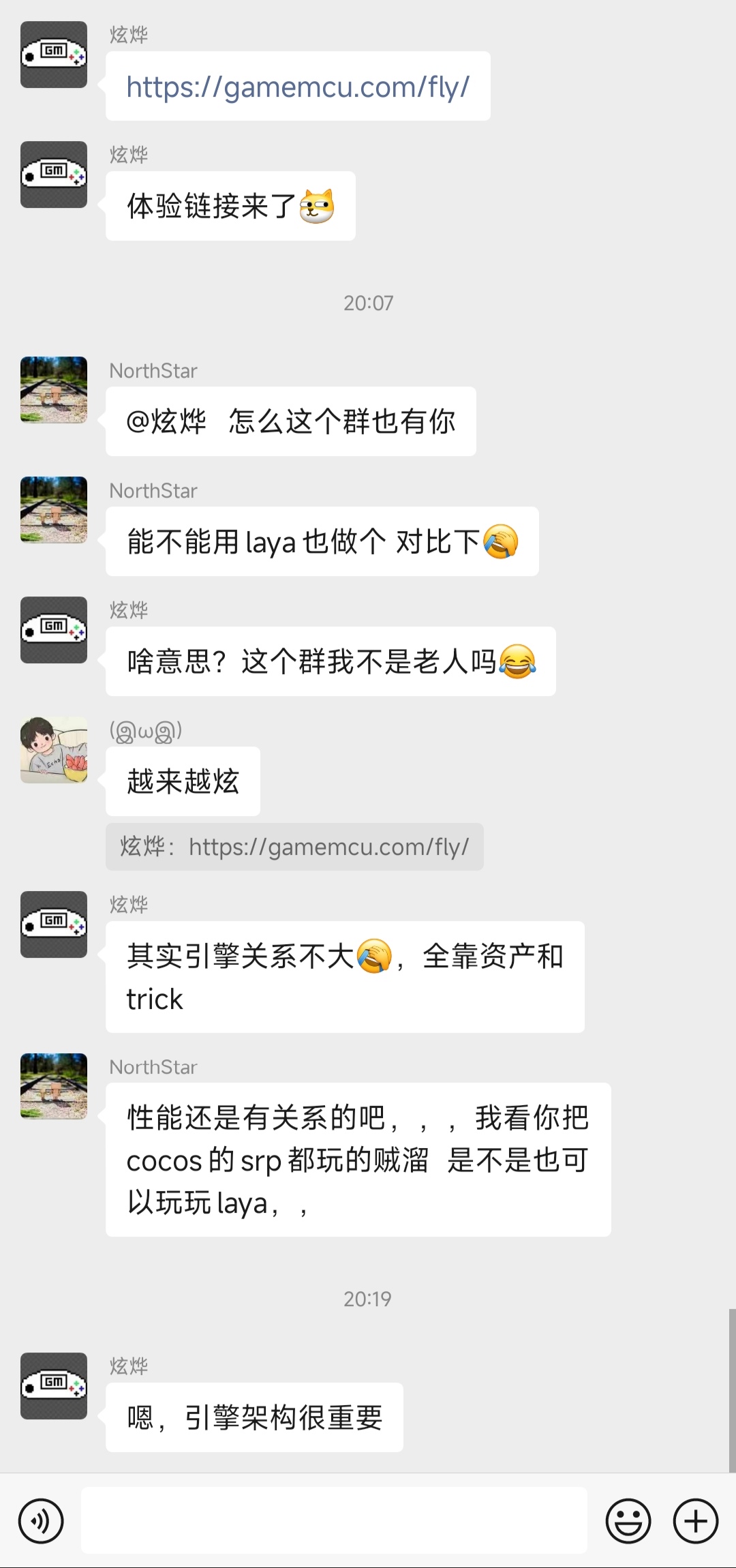Open NorthStar's avatar beside 性能还是有关系的吧 message
The image size is (736, 1568).
tap(54, 1086)
